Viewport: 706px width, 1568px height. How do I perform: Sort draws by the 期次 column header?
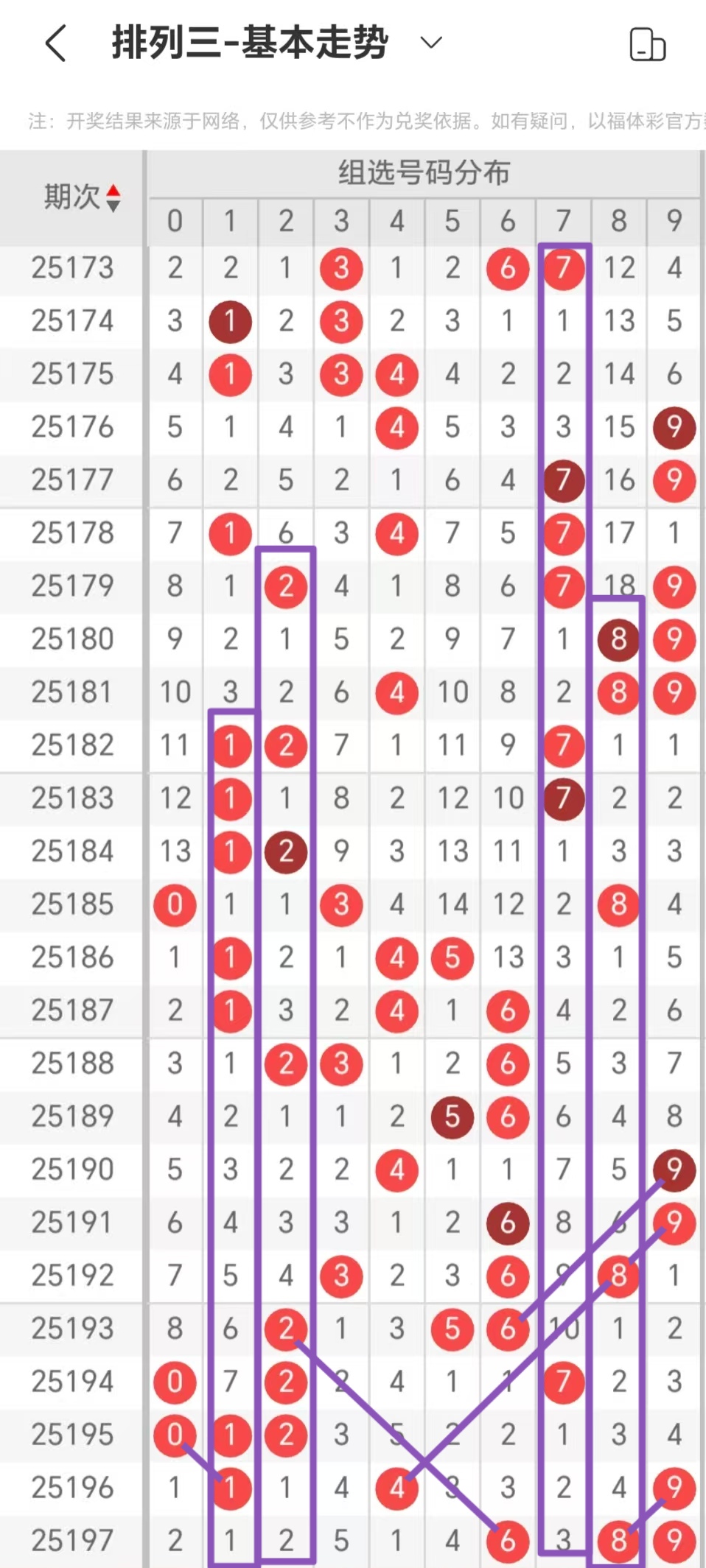[x=81, y=197]
